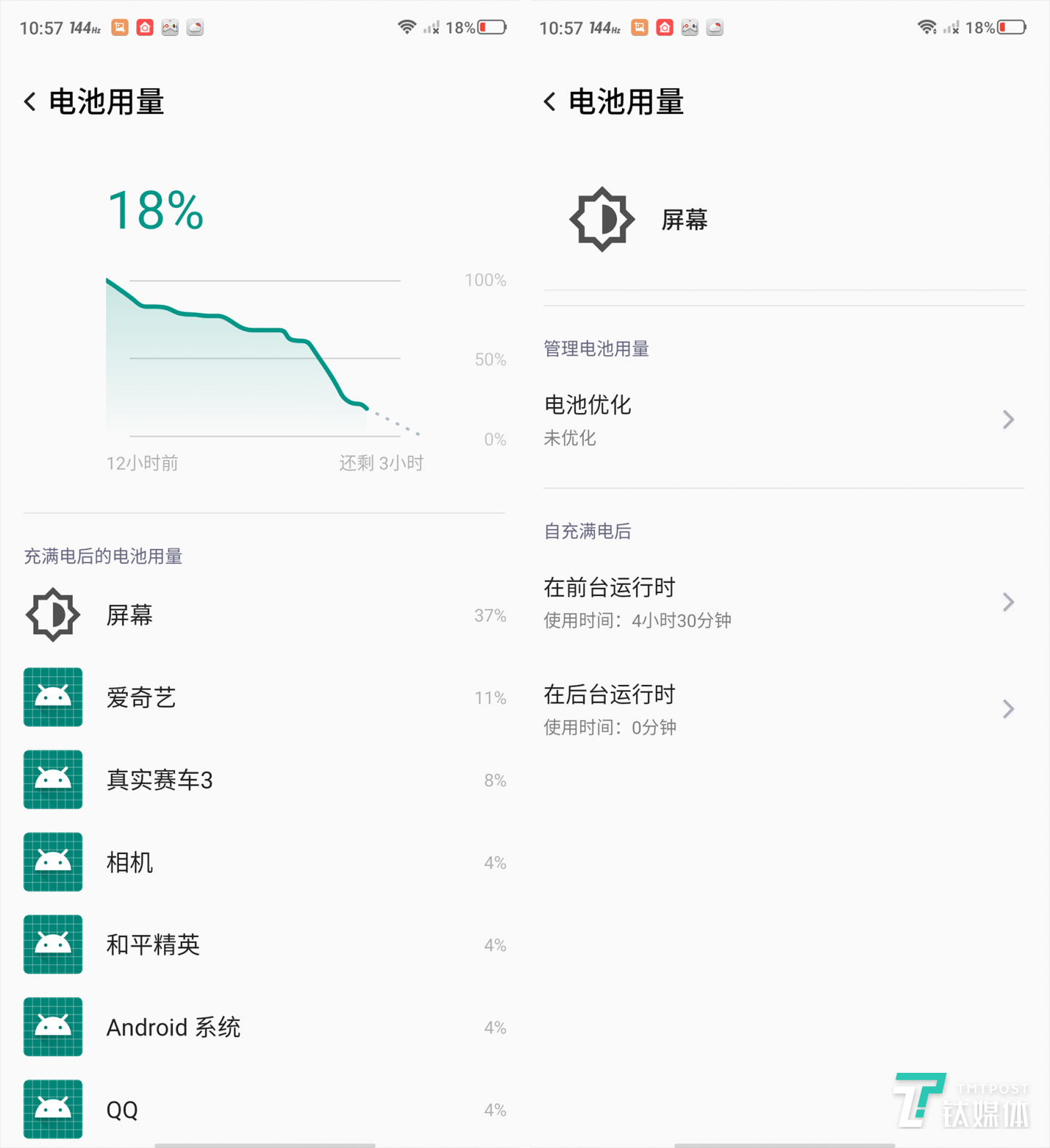Open the 相机 battery usage row

264,862
